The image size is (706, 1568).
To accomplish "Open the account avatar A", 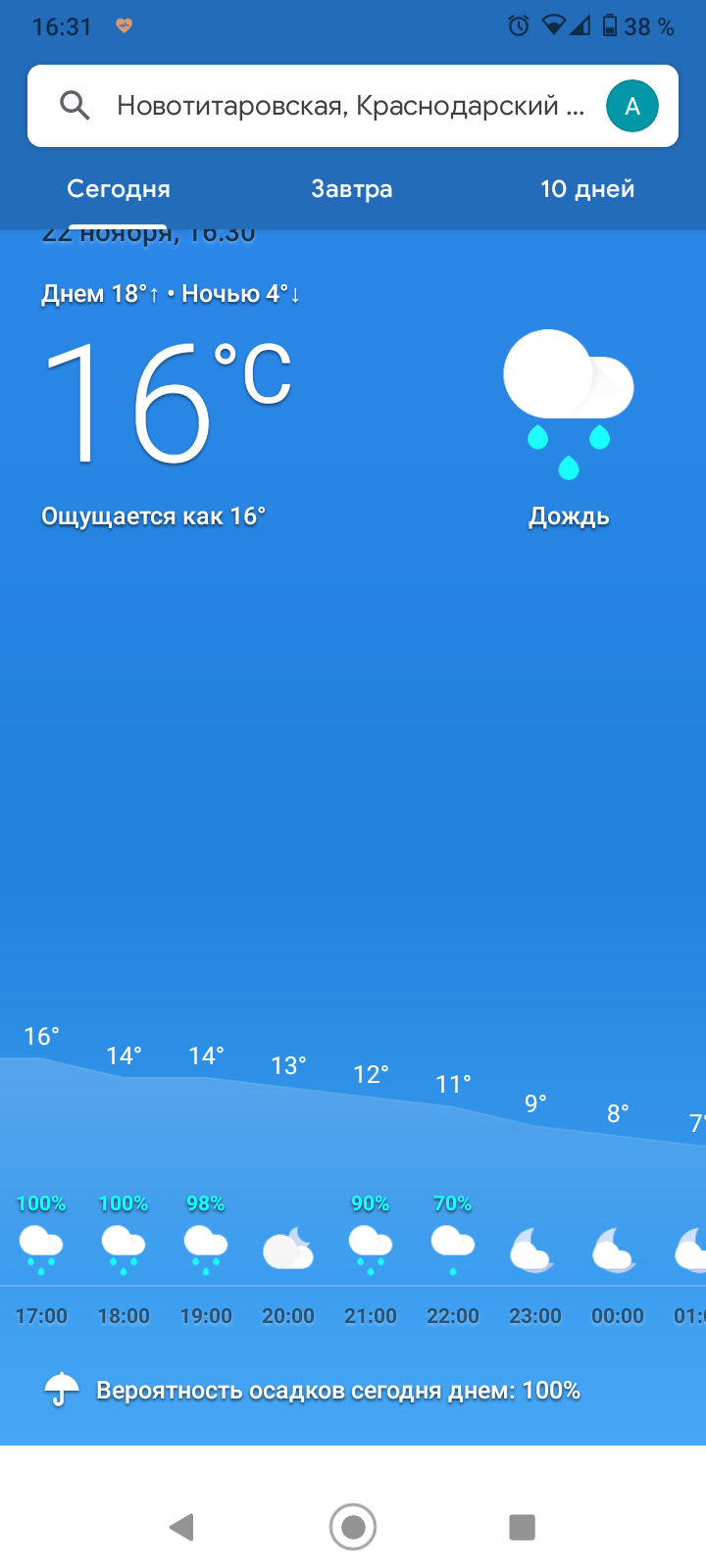I will [x=631, y=106].
